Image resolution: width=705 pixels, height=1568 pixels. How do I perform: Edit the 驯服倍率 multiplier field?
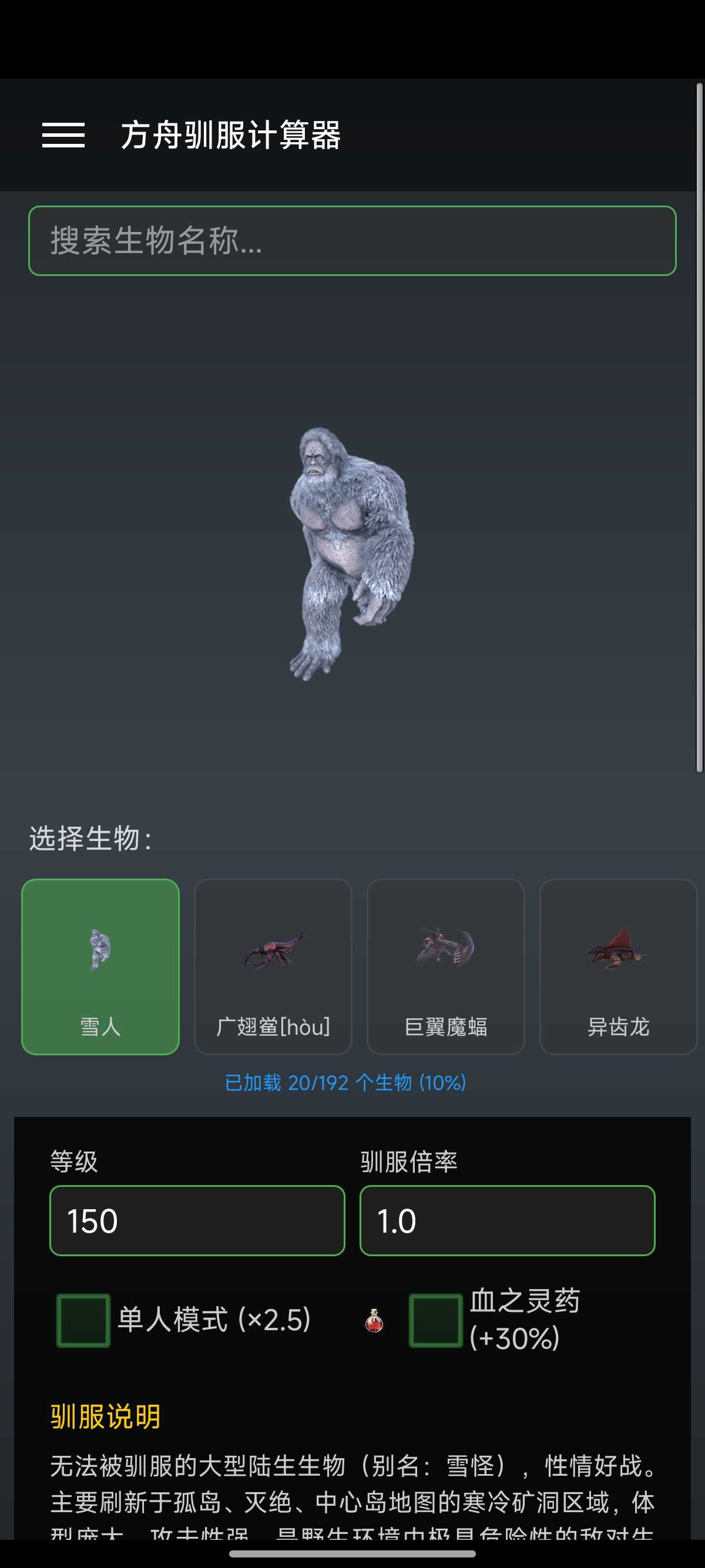(507, 1220)
